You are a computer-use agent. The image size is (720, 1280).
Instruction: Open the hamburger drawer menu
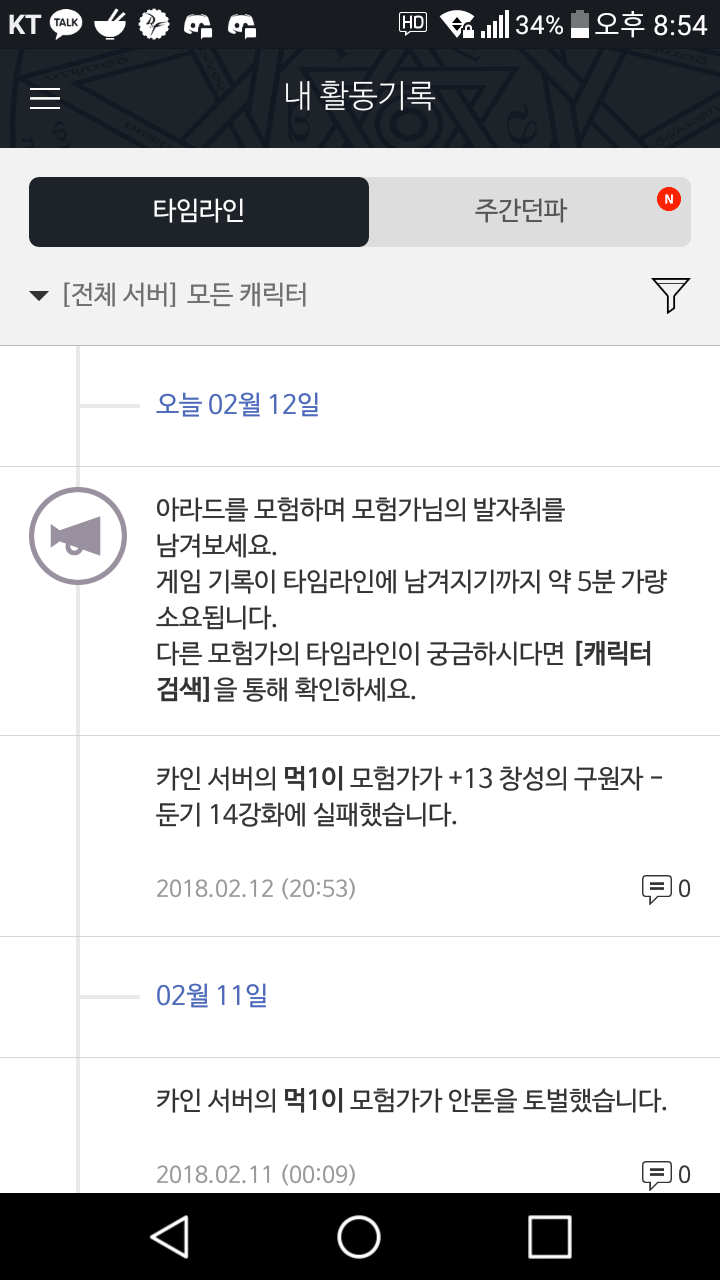(45, 98)
